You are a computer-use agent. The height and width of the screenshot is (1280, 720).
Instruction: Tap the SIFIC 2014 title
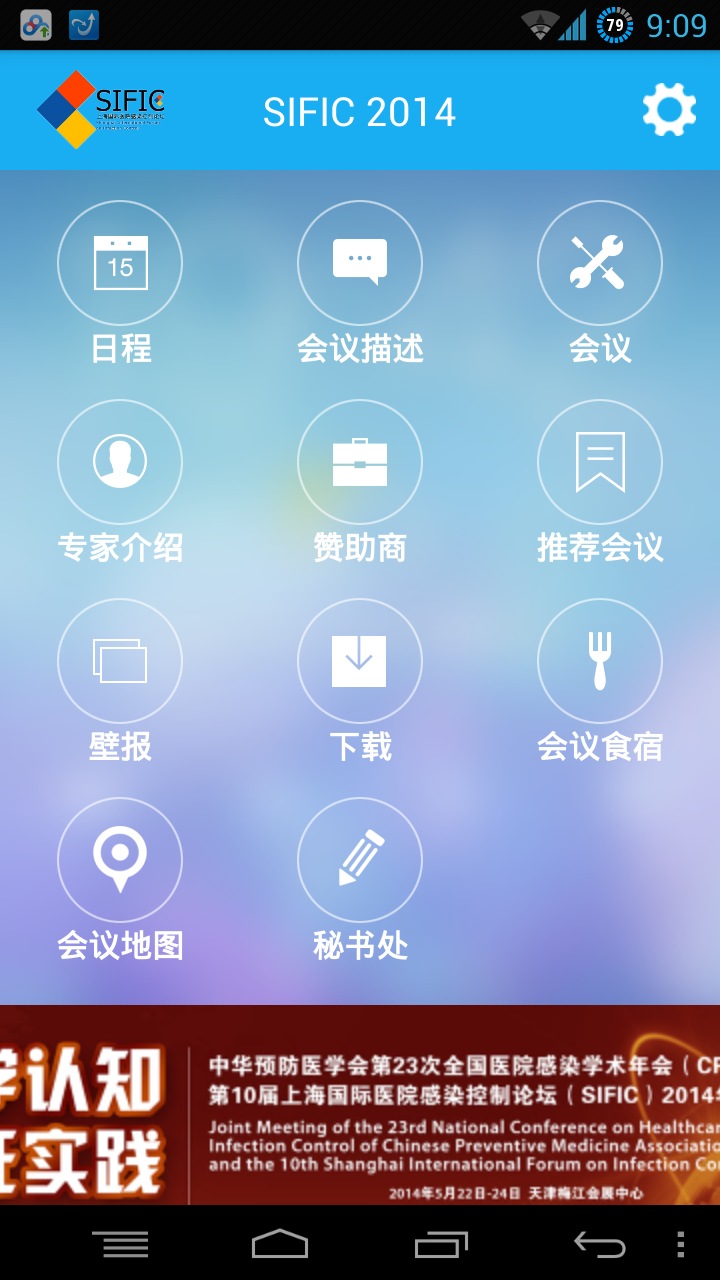click(x=360, y=111)
